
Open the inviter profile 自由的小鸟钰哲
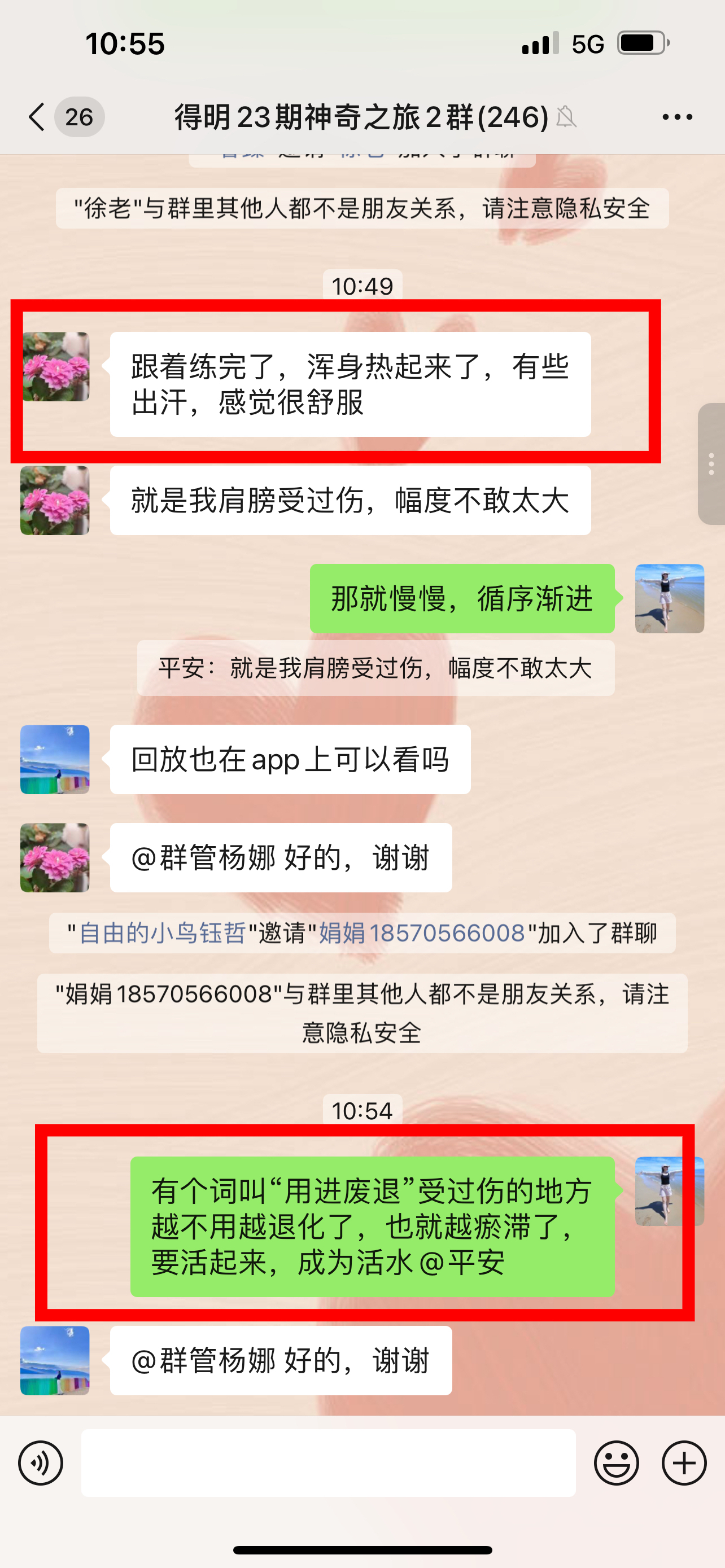point(162,933)
